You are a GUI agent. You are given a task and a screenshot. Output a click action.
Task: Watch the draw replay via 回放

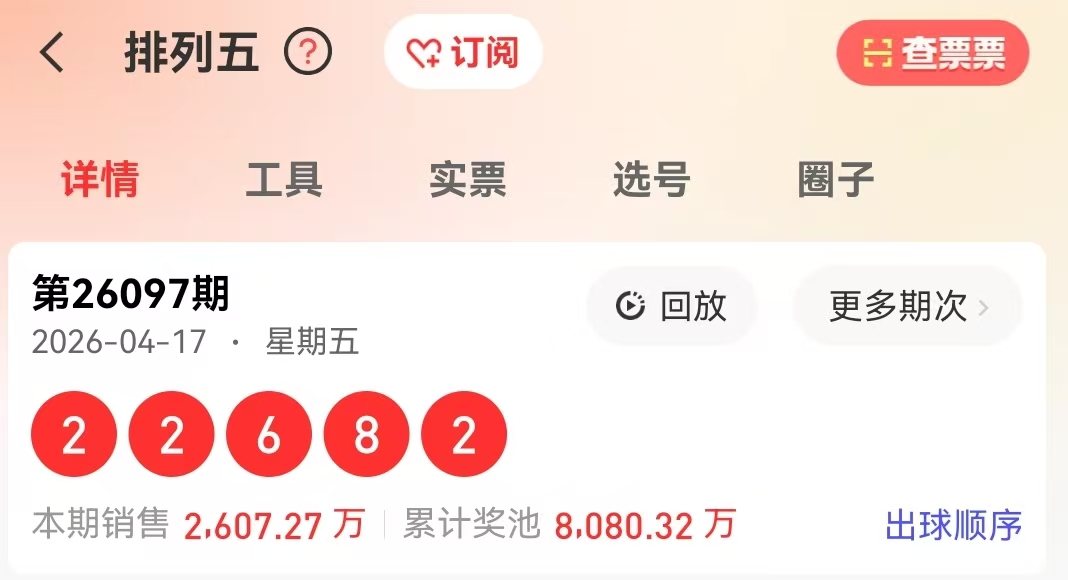671,306
